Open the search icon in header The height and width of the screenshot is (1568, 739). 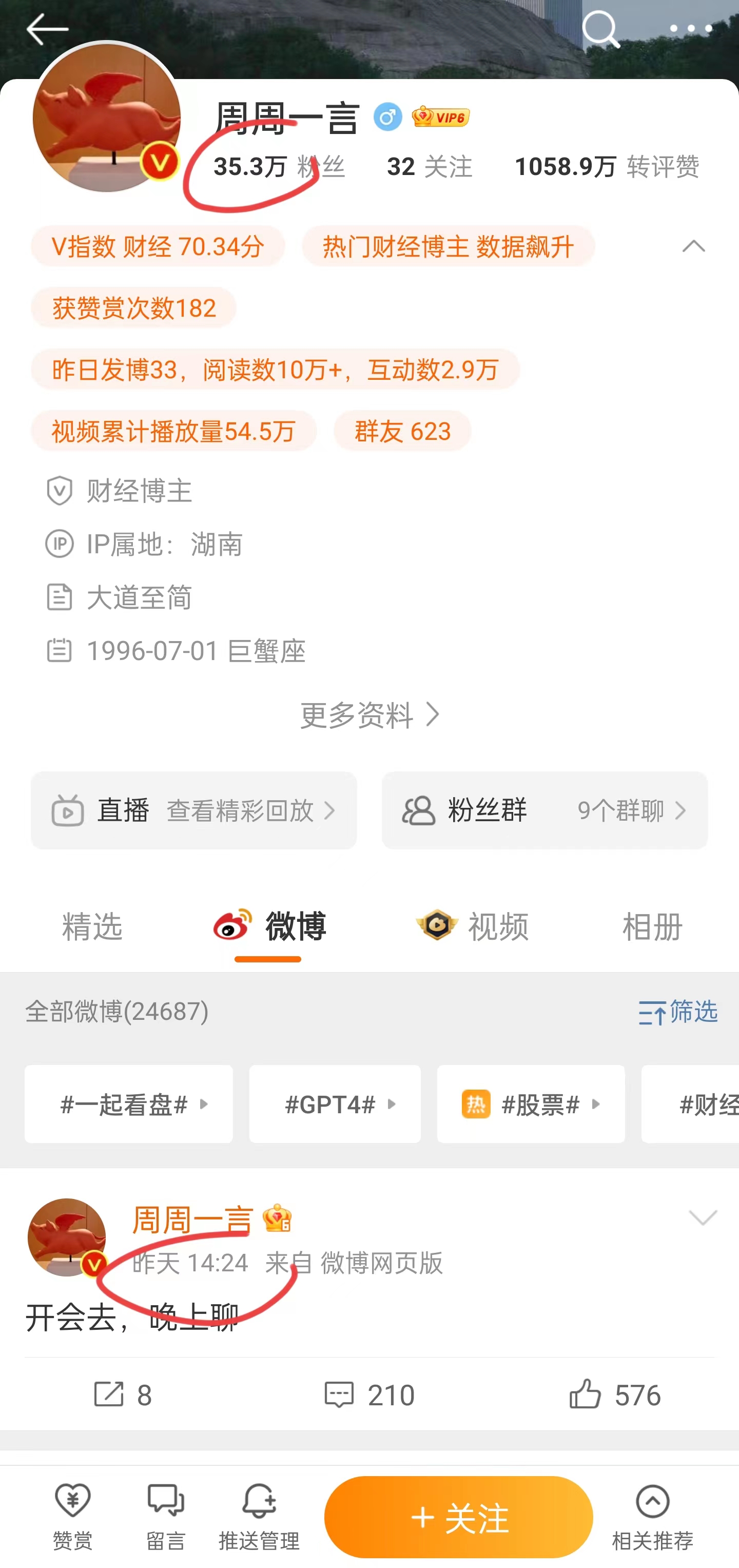pos(600,29)
